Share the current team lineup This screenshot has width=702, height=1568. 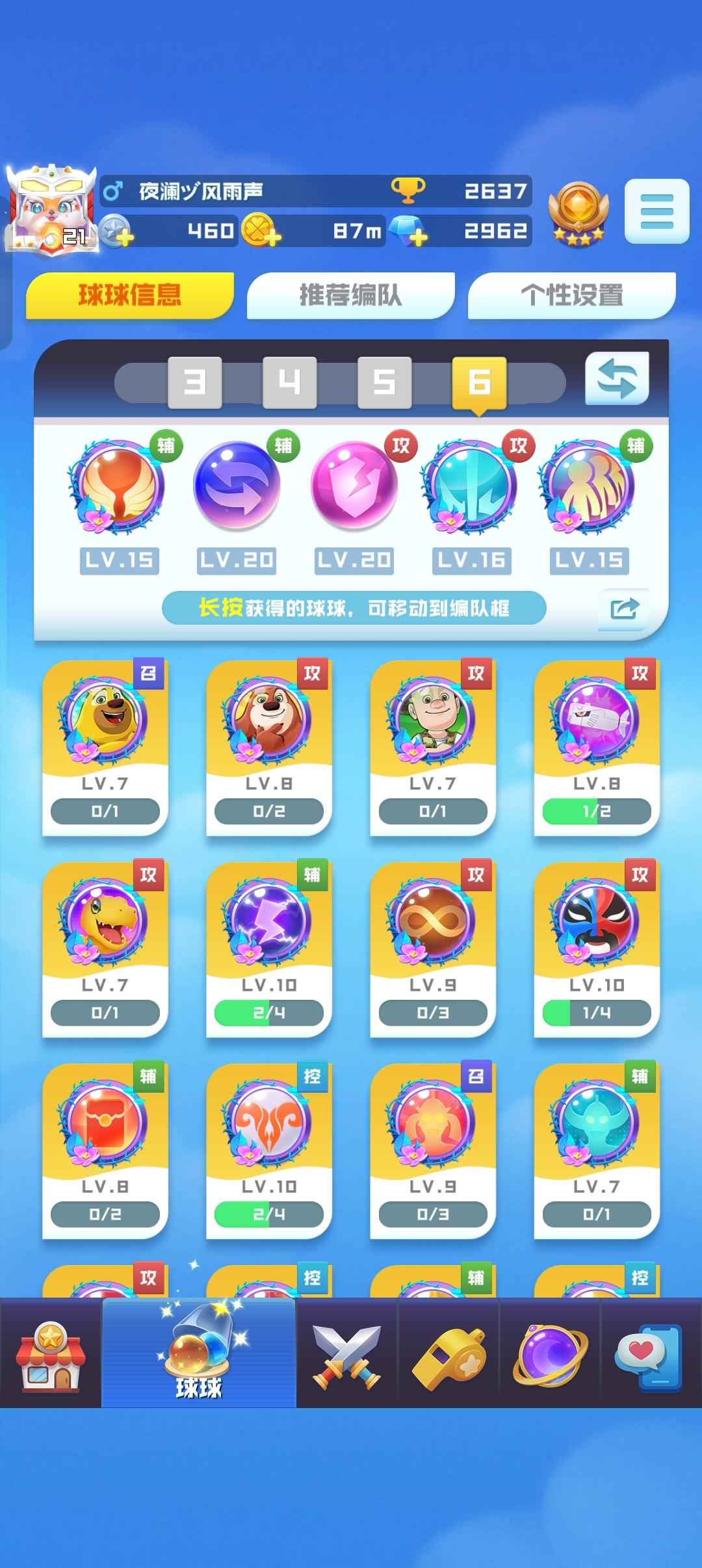click(624, 609)
